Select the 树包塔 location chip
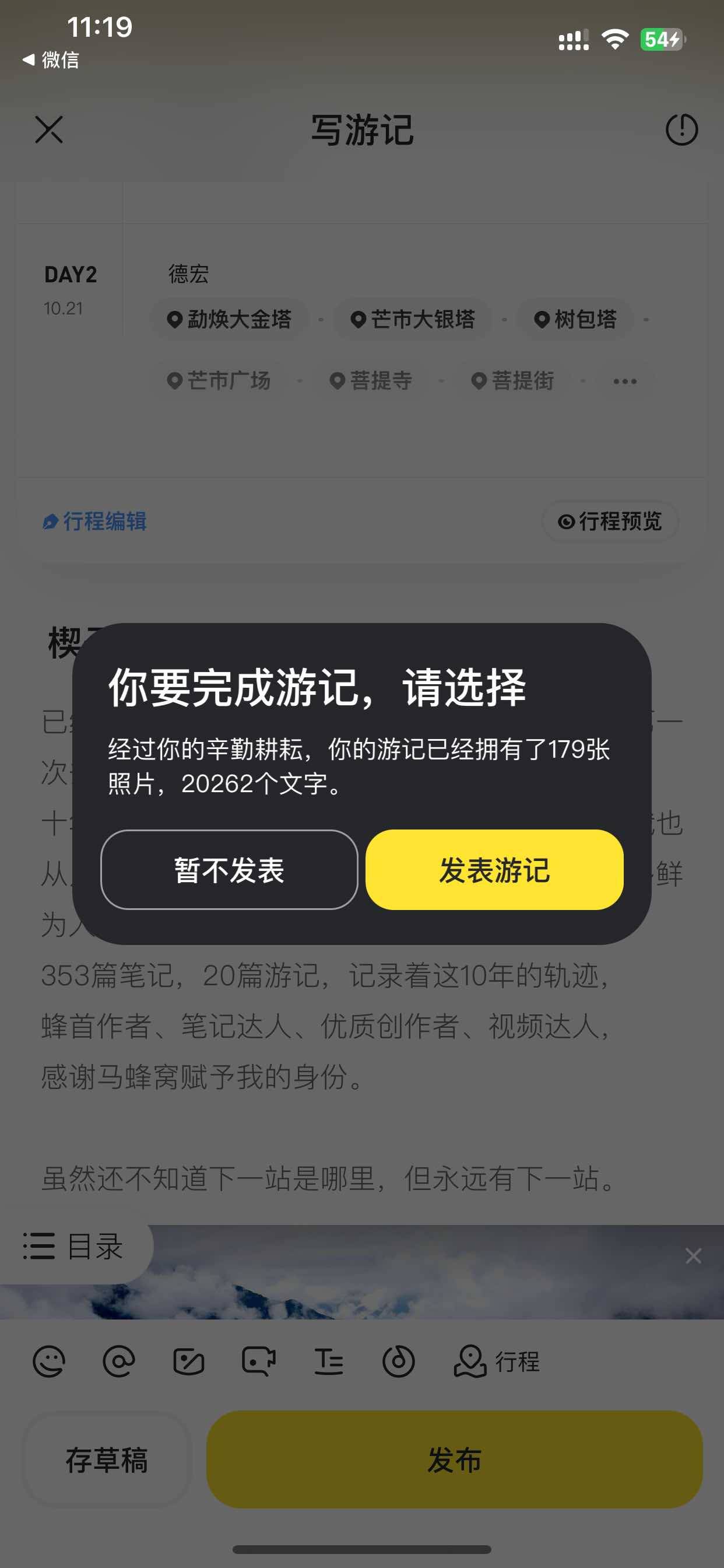The image size is (724, 1568). click(x=575, y=319)
